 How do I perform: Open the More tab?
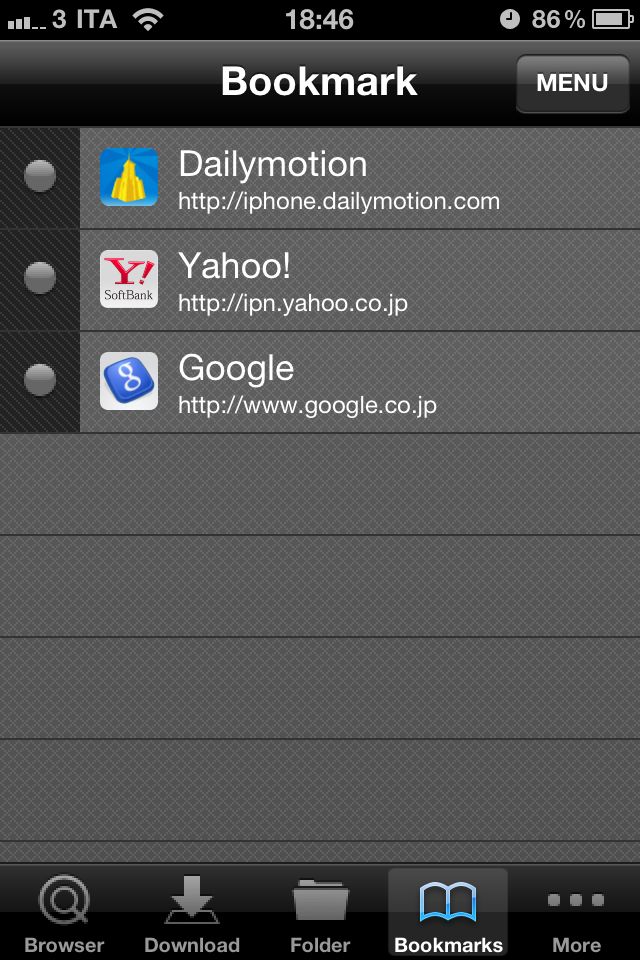576,914
